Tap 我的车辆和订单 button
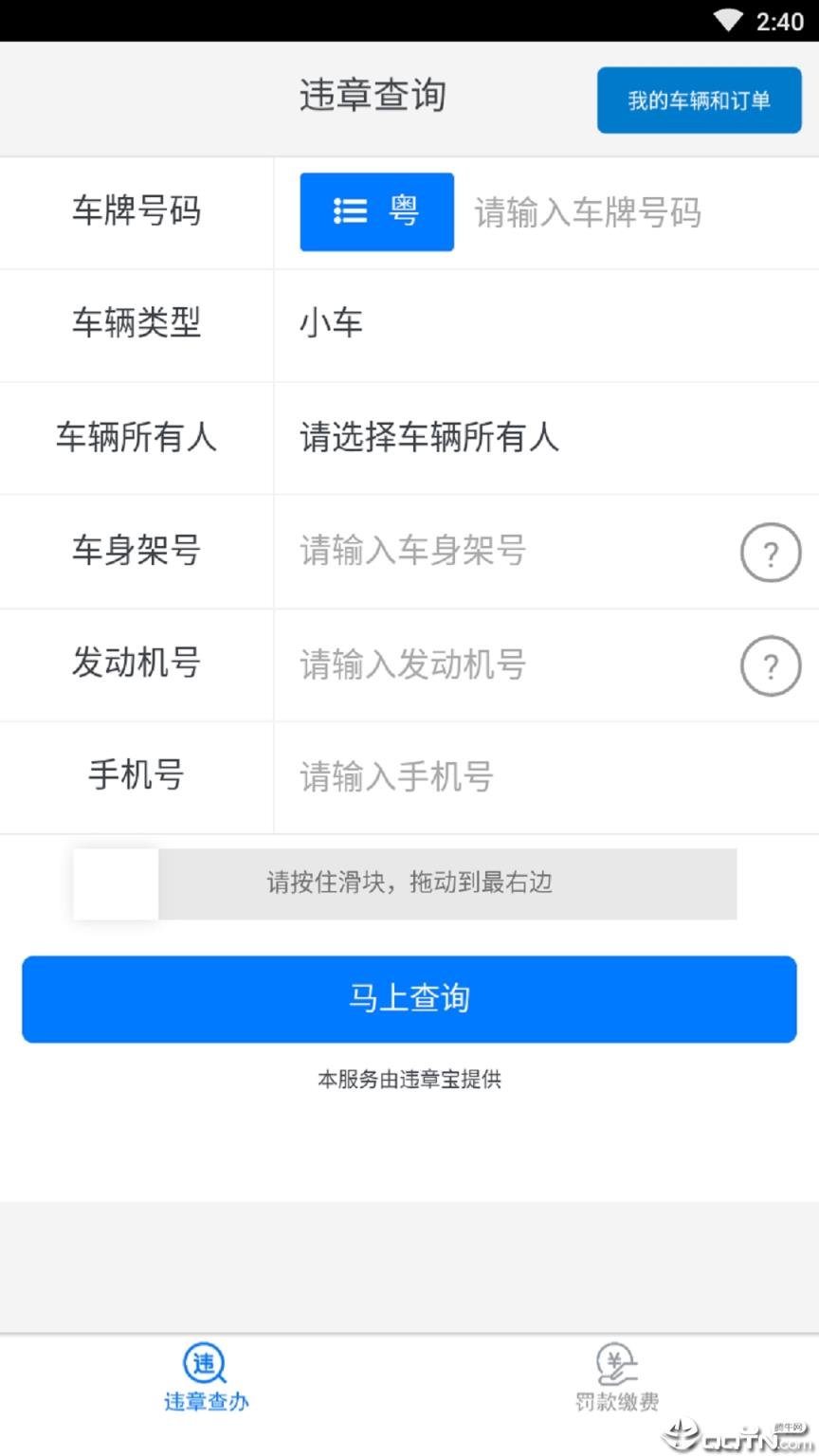 tap(699, 99)
